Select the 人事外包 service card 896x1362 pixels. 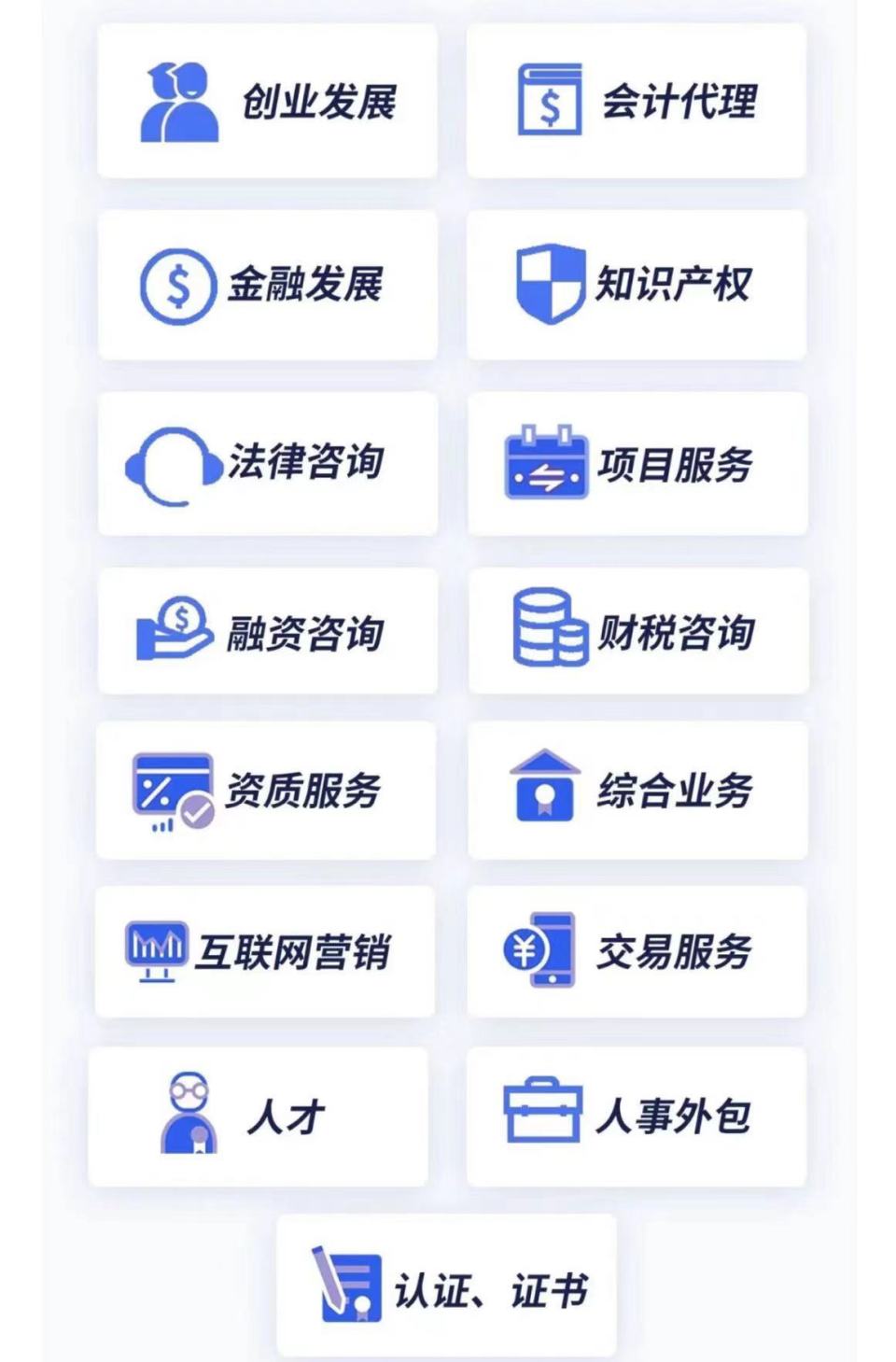[x=639, y=1116]
